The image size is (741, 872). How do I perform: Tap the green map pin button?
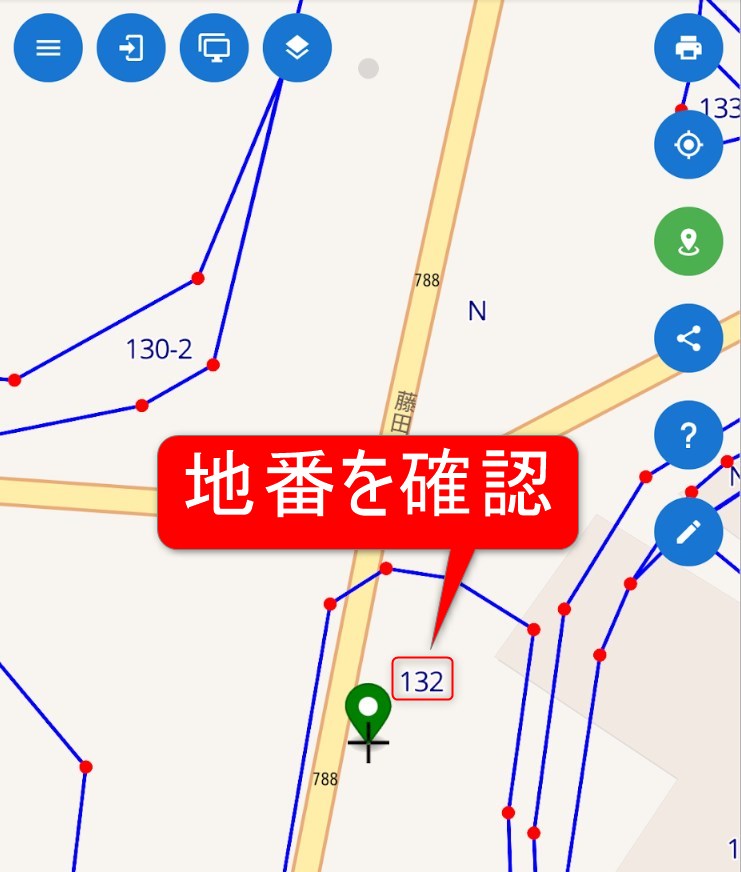pyautogui.click(x=688, y=241)
